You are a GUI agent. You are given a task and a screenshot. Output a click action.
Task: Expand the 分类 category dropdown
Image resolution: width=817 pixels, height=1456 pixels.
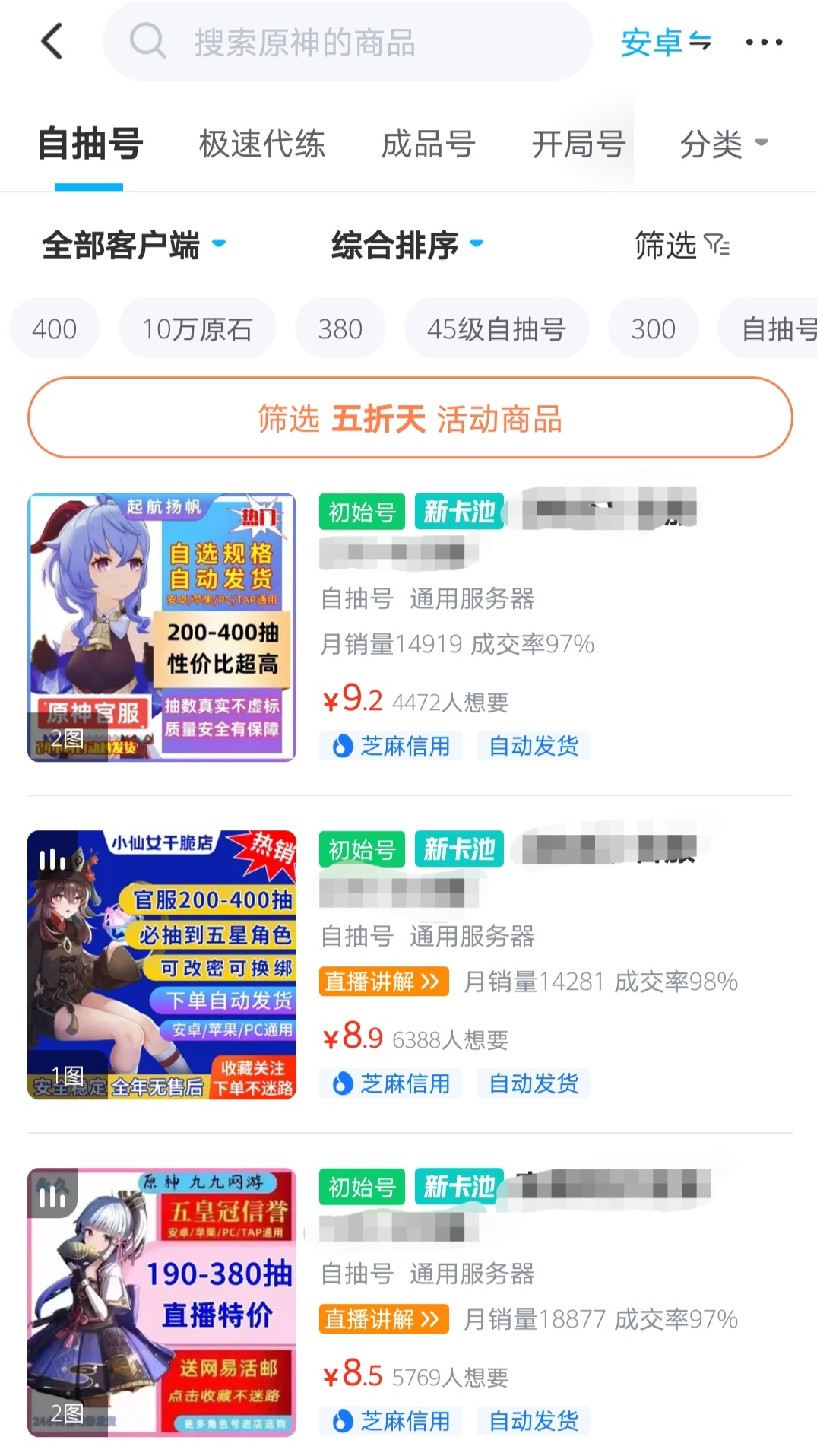click(x=724, y=144)
